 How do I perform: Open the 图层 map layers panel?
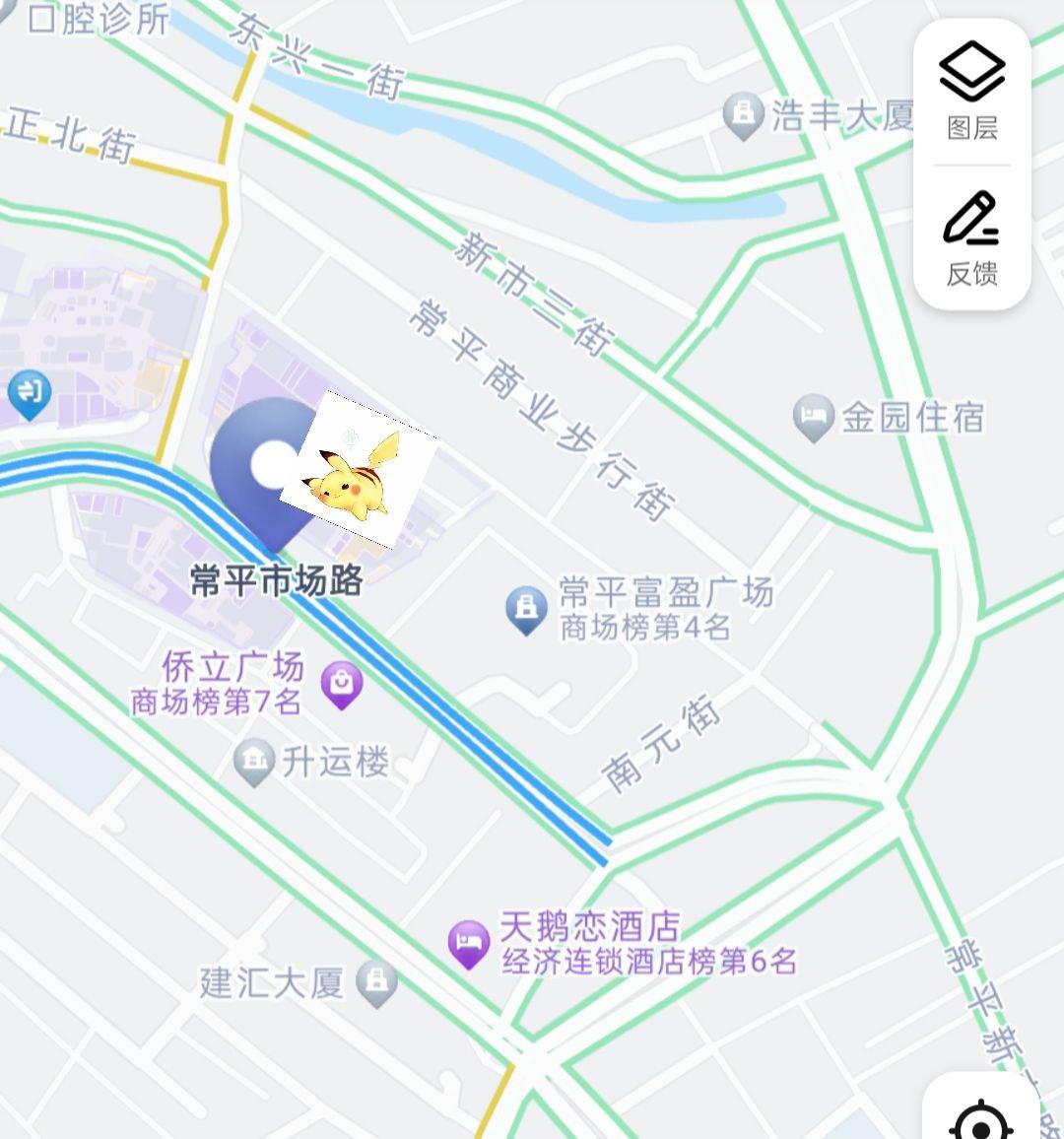pos(971,91)
